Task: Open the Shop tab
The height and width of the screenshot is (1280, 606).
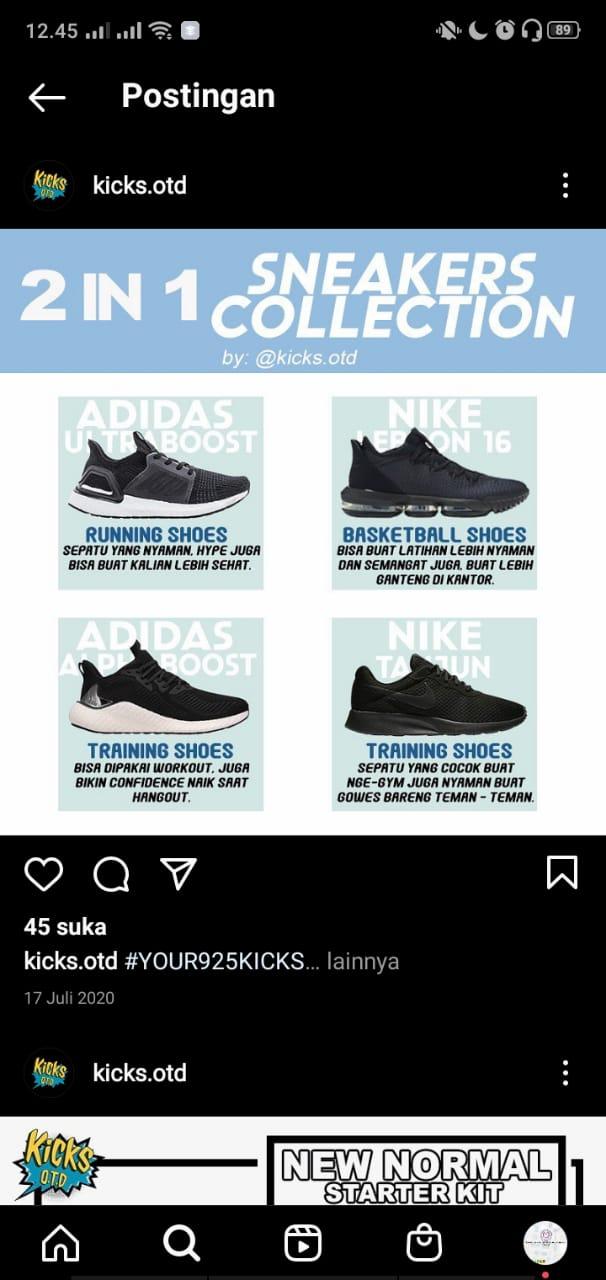Action: (x=424, y=1243)
